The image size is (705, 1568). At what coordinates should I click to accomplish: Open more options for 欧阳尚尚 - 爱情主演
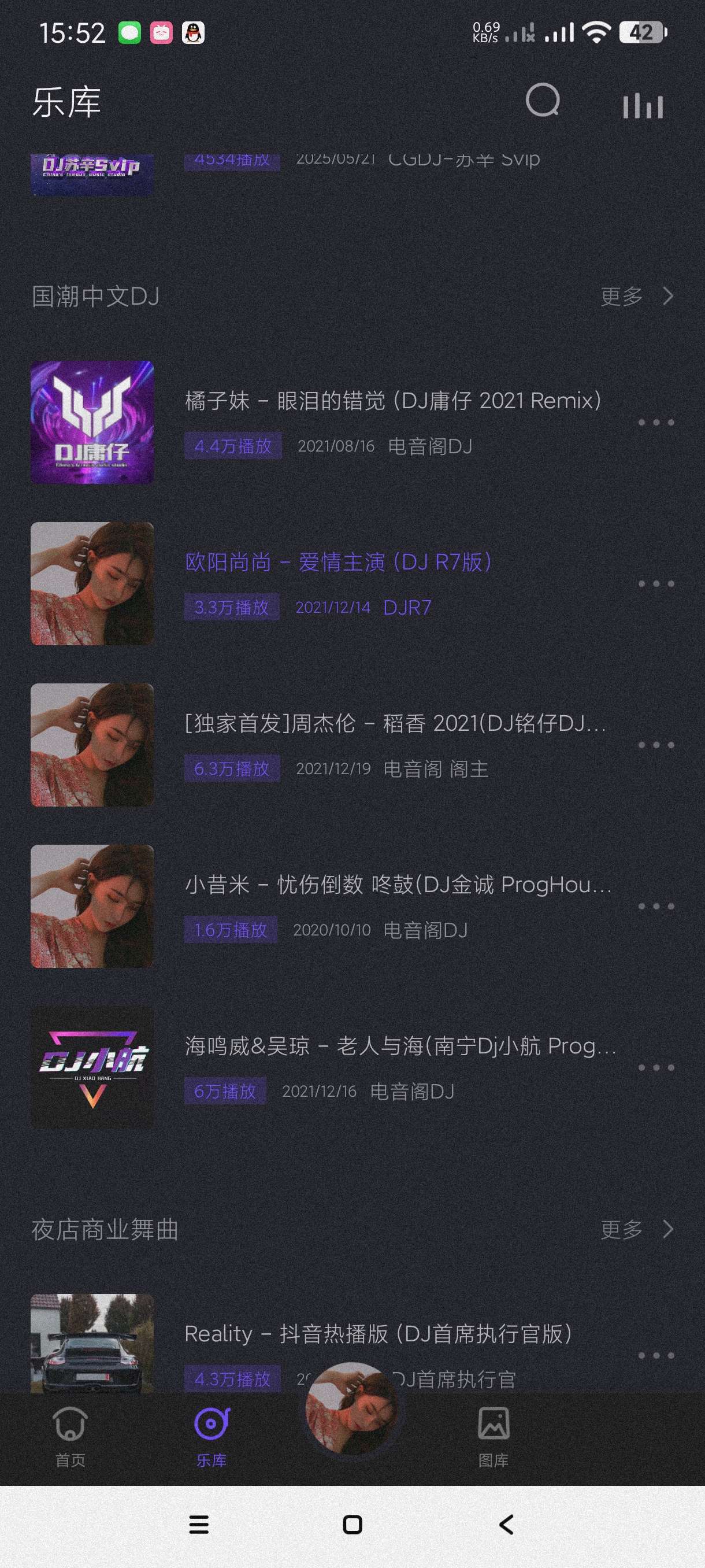656,584
